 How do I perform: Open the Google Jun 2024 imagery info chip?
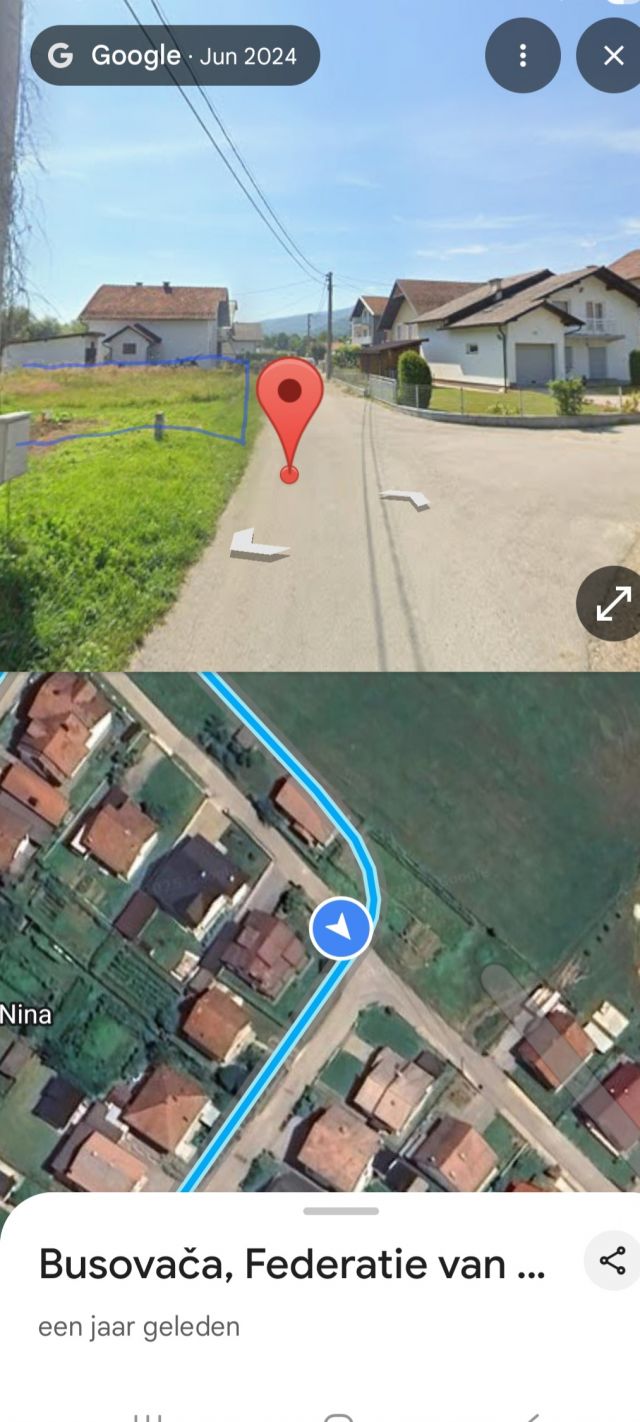click(x=175, y=55)
